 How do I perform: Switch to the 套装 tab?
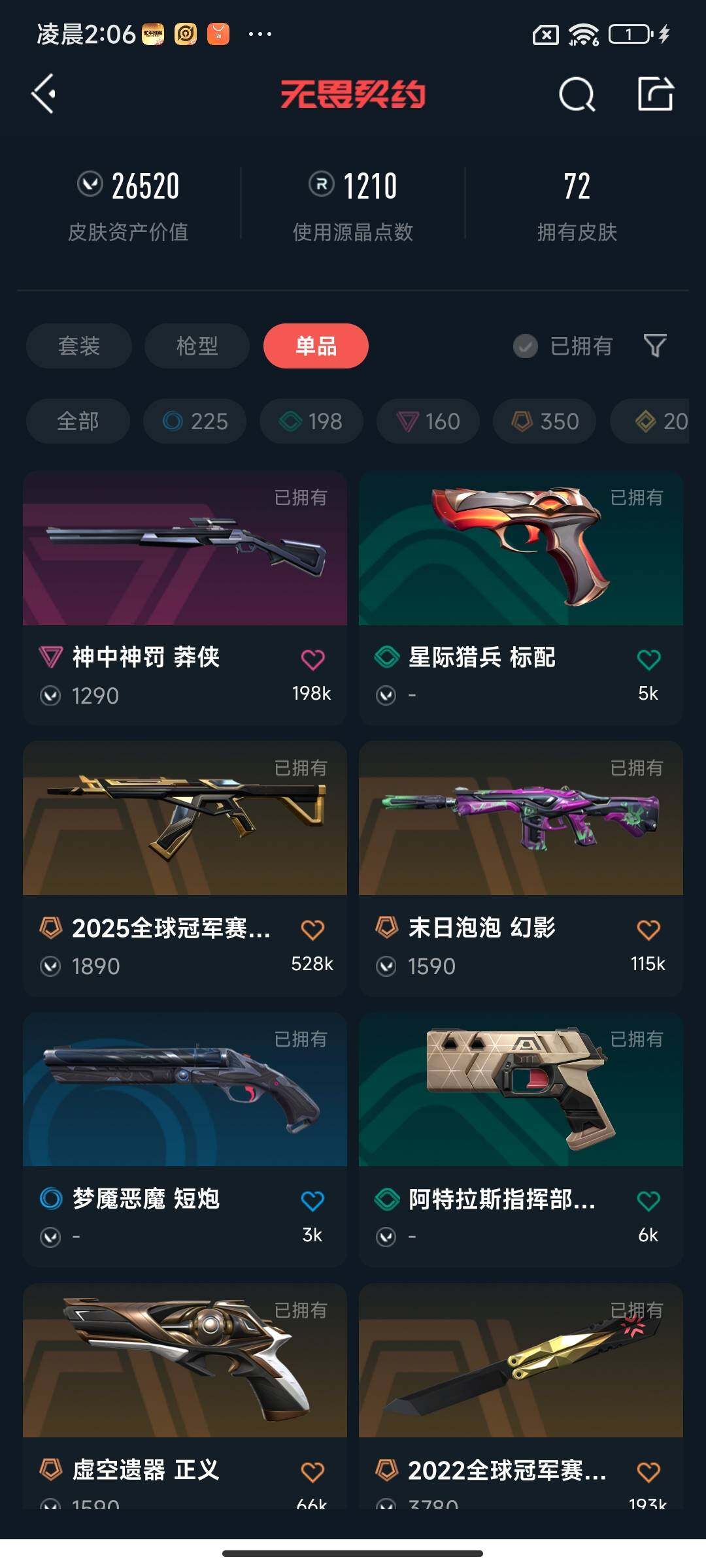coord(79,346)
